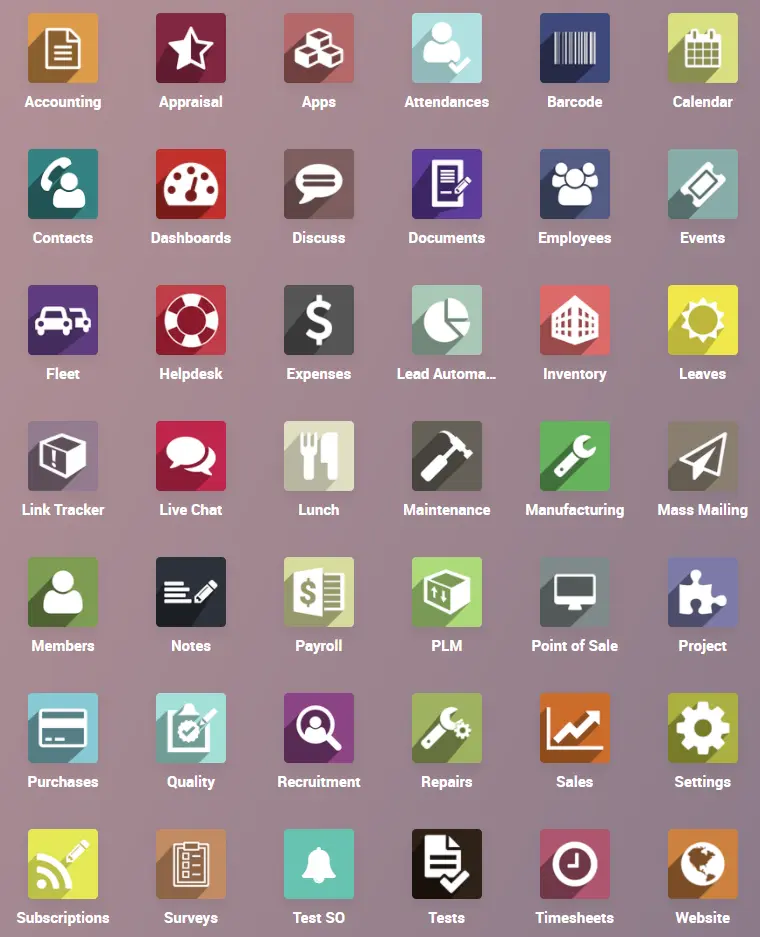The image size is (760, 937).
Task: Launch the Website app
Action: click(703, 864)
